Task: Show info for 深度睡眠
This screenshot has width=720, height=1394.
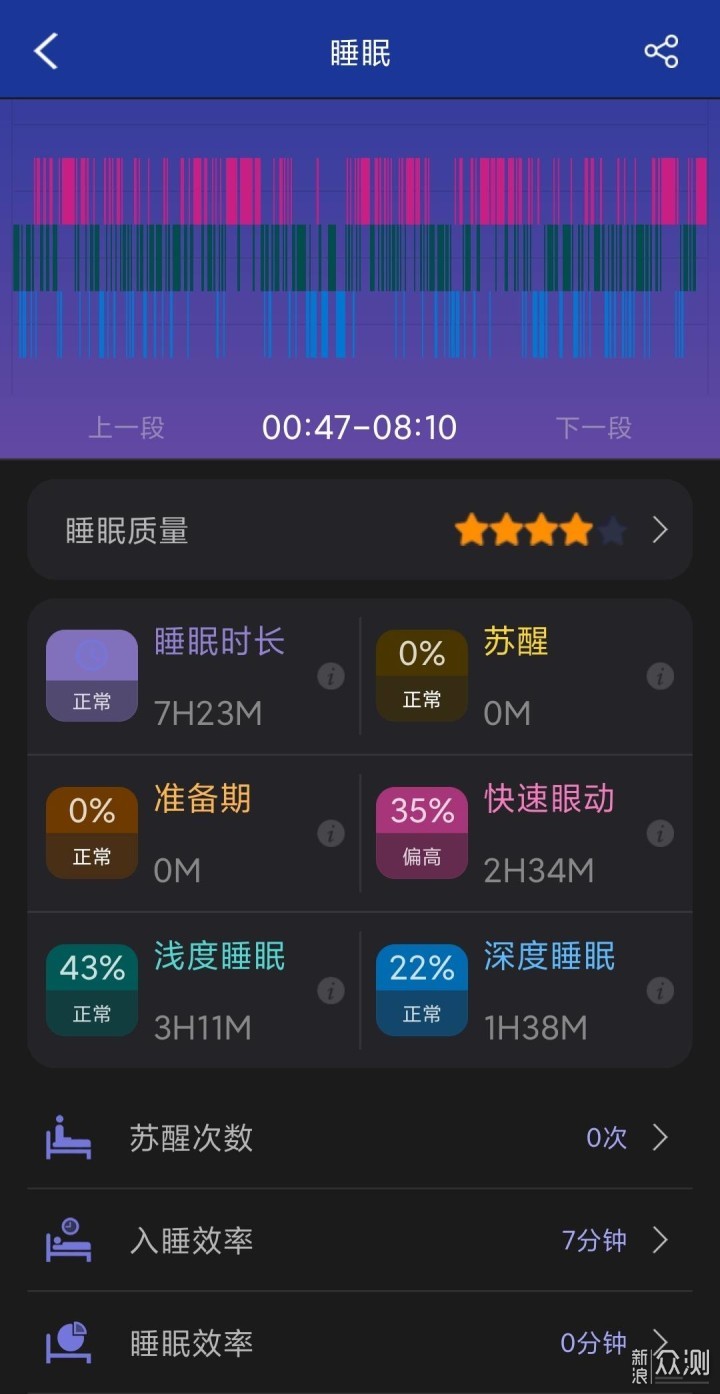Action: (x=660, y=990)
